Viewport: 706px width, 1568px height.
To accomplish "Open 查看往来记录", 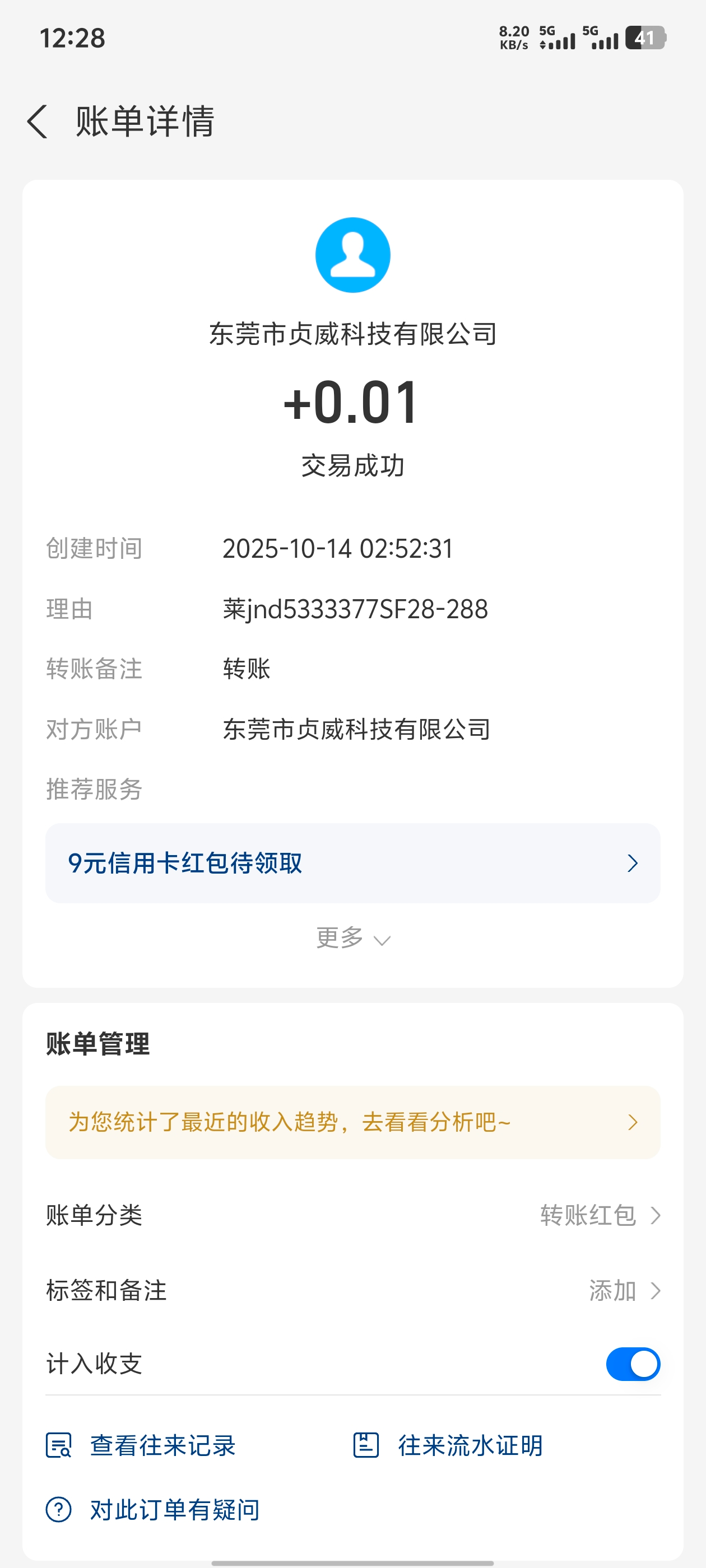I will [x=141, y=1445].
